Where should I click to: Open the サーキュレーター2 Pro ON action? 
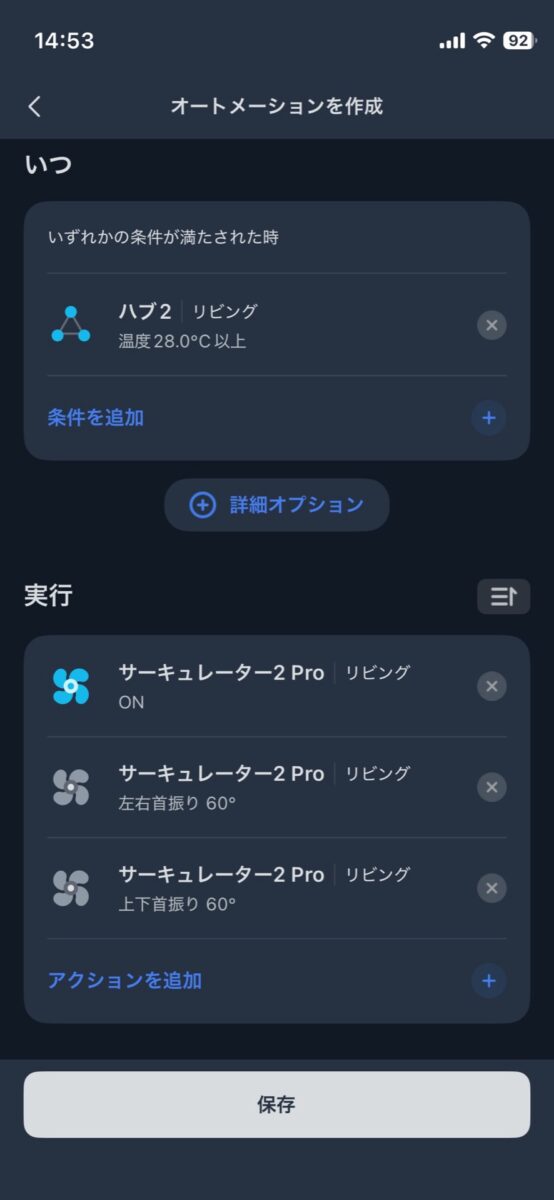pos(258,686)
